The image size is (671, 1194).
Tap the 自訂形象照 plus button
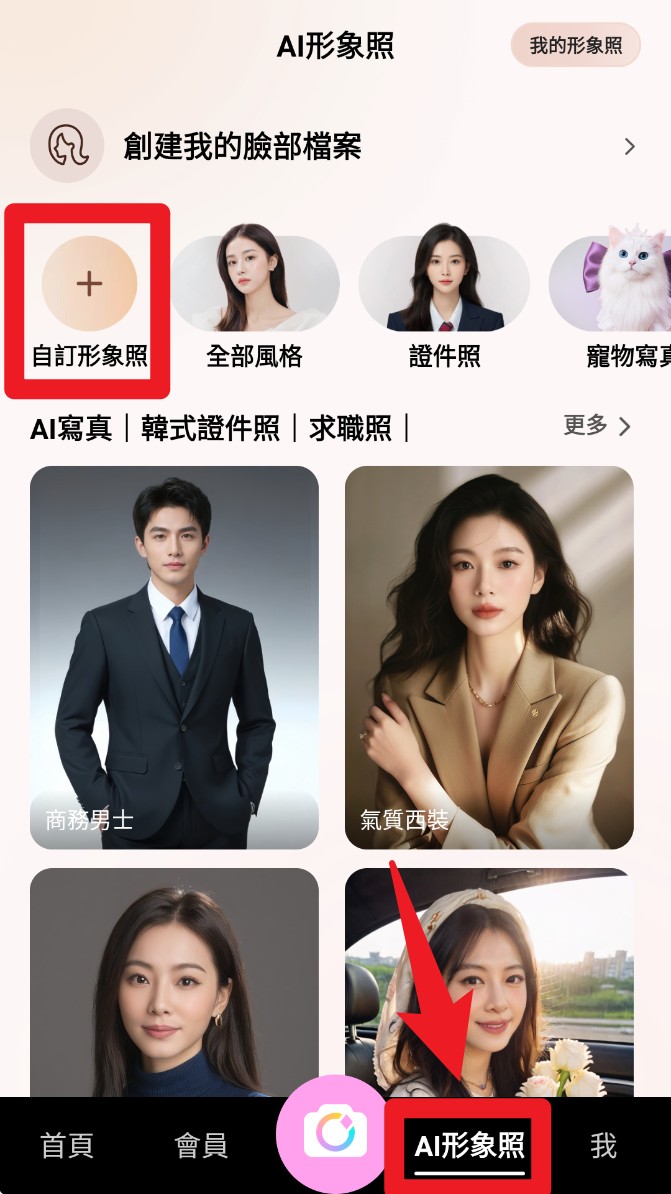[x=89, y=284]
